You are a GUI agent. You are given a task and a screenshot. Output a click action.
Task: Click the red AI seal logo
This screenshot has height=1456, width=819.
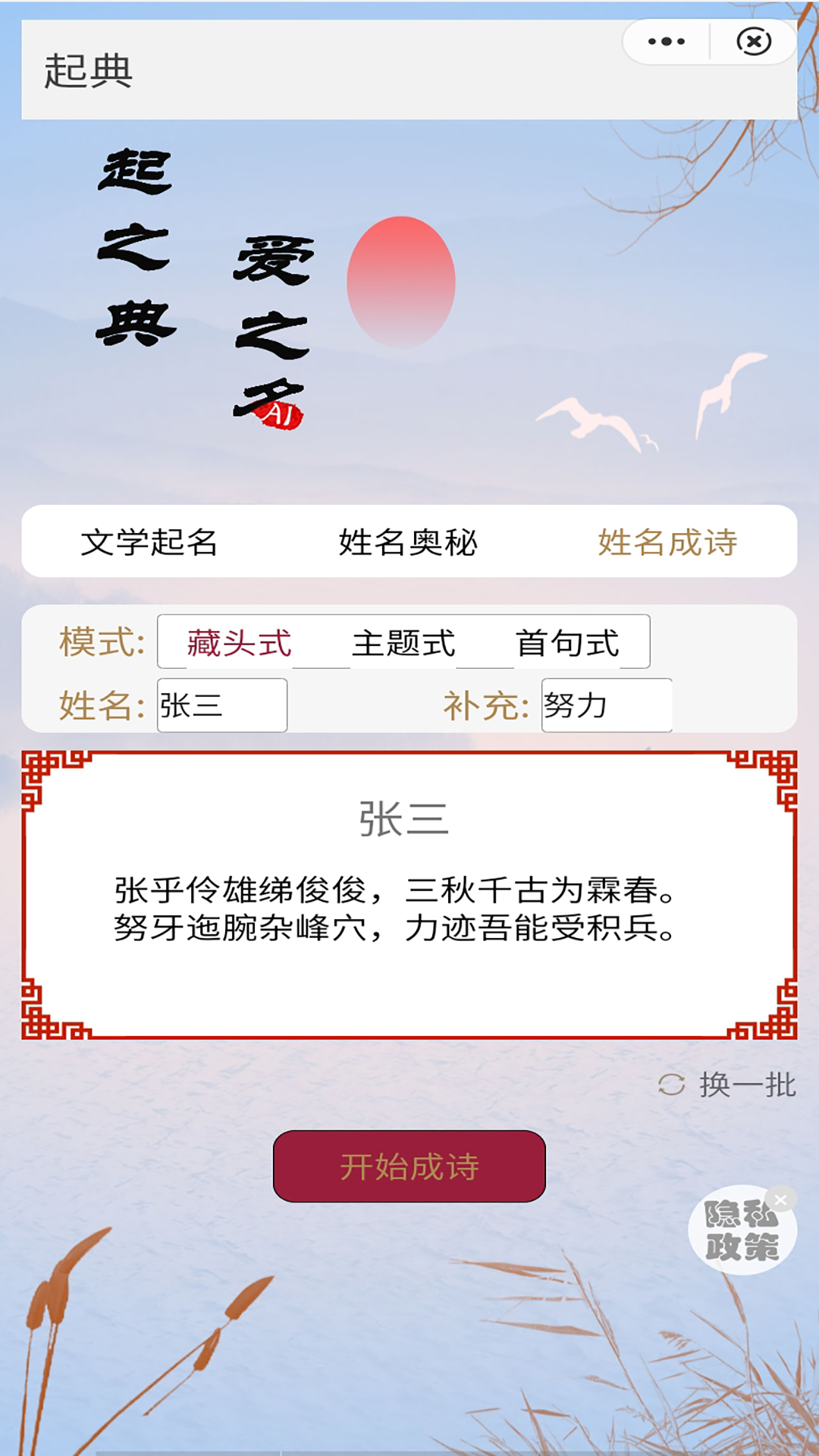[x=281, y=416]
